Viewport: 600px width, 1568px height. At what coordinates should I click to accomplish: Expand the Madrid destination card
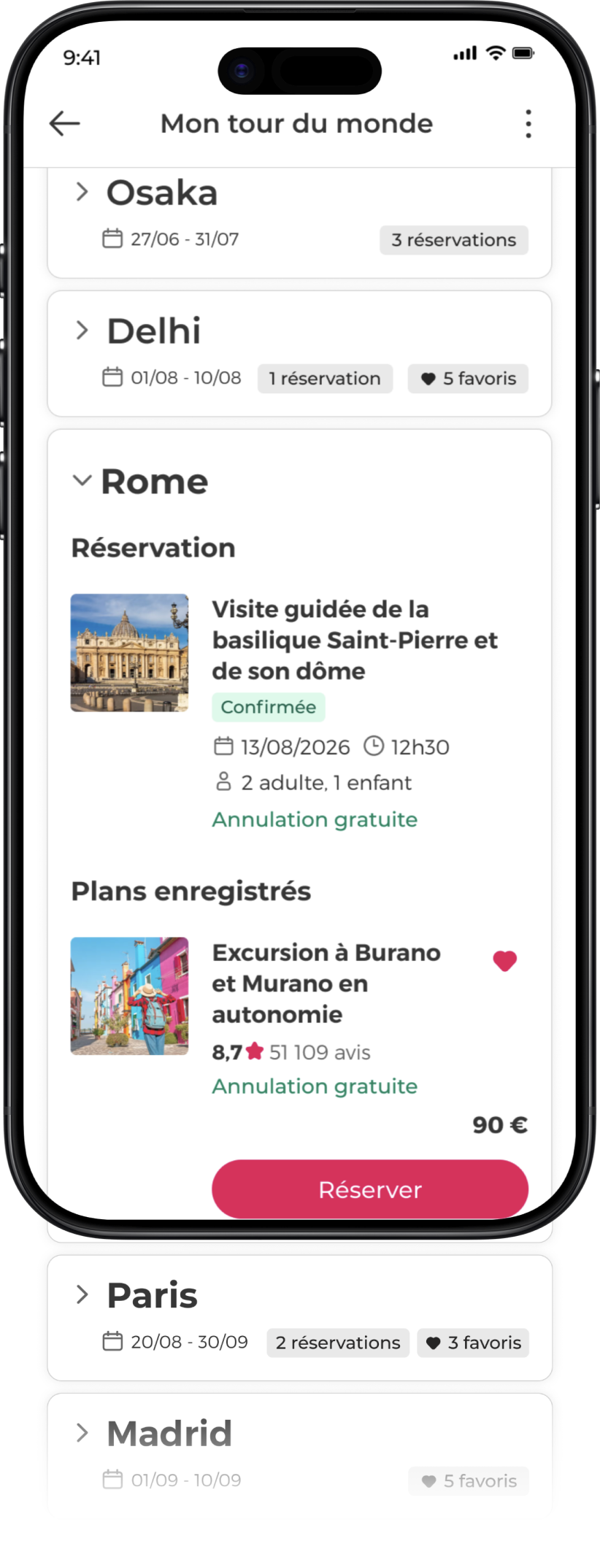(82, 1433)
